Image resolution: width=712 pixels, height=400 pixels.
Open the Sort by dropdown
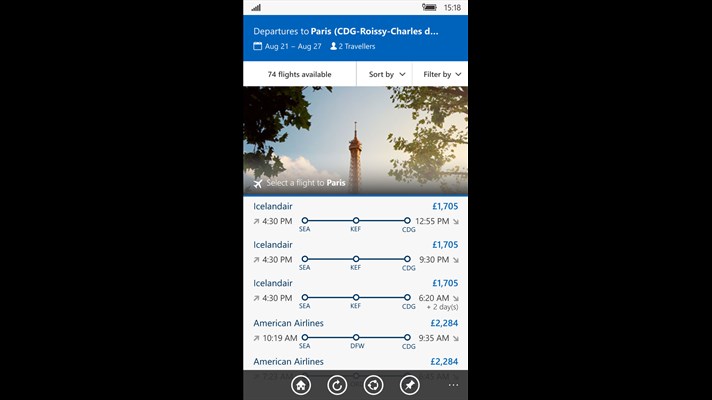[x=385, y=74]
